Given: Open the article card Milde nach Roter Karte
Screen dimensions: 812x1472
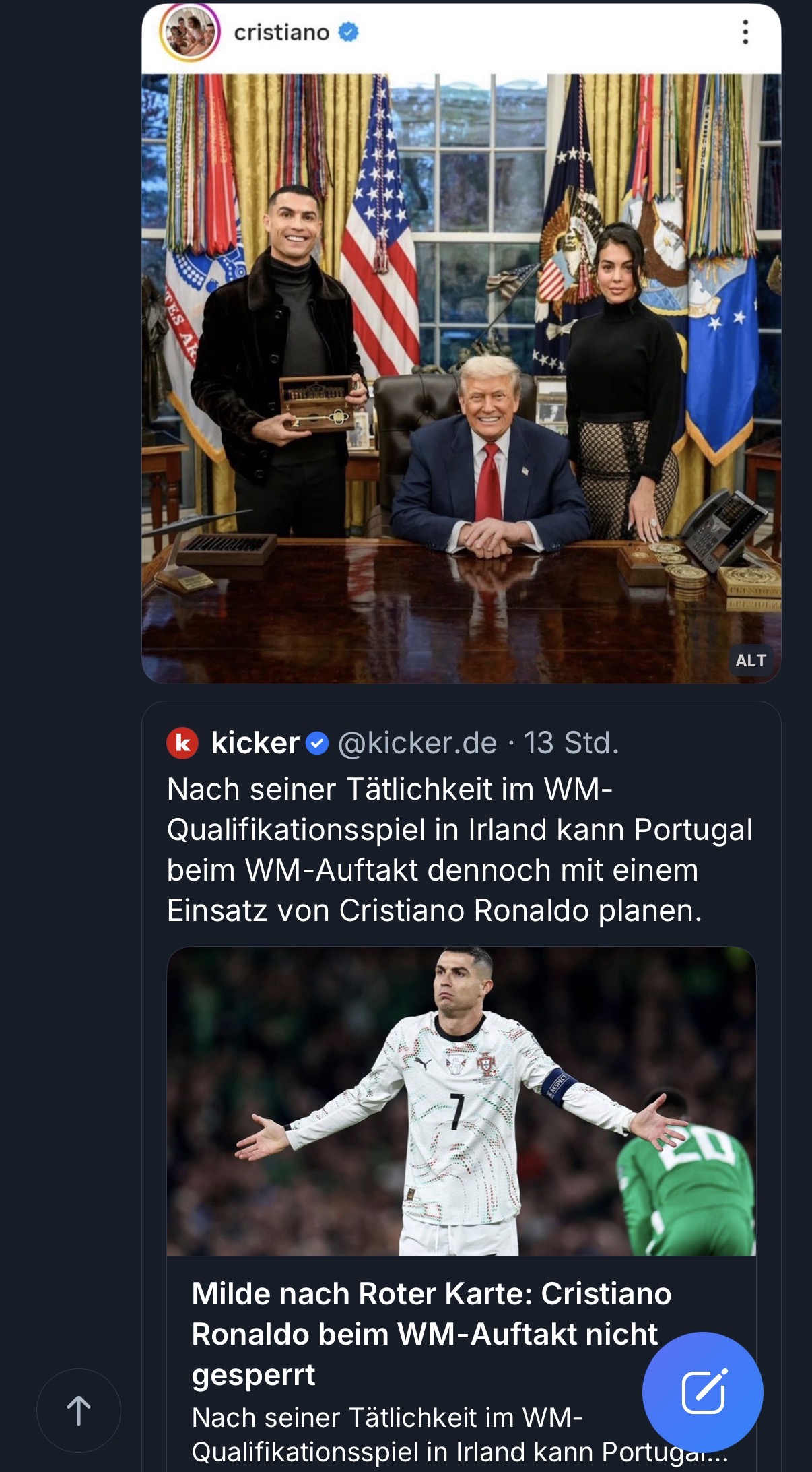Looking at the screenshot, I should coord(424,1334).
